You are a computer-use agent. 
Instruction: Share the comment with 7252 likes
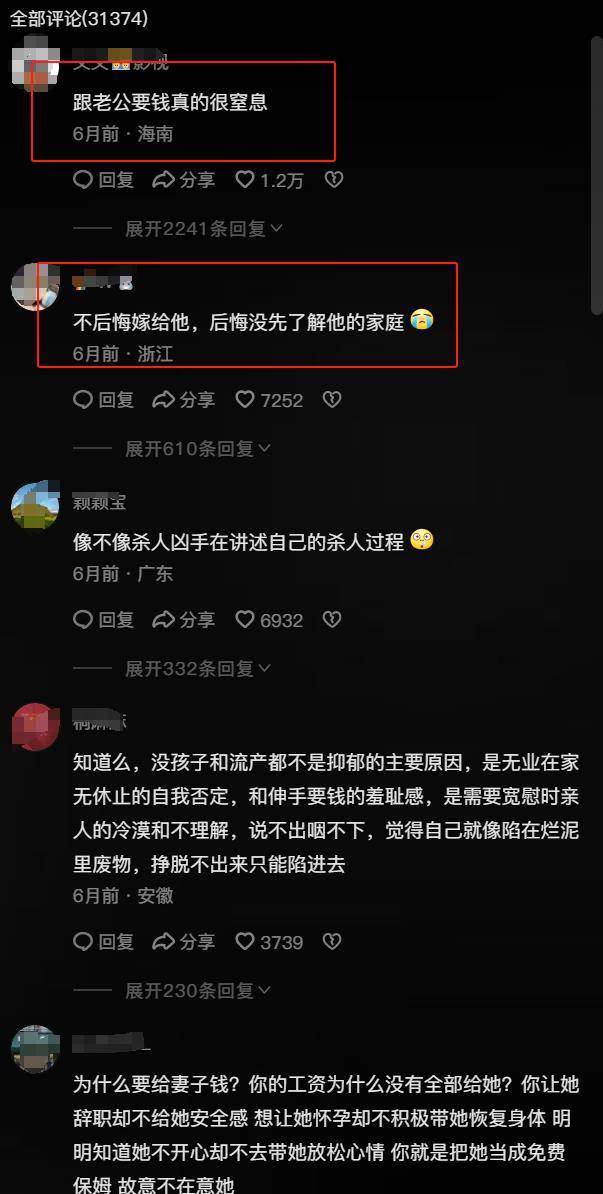[184, 400]
